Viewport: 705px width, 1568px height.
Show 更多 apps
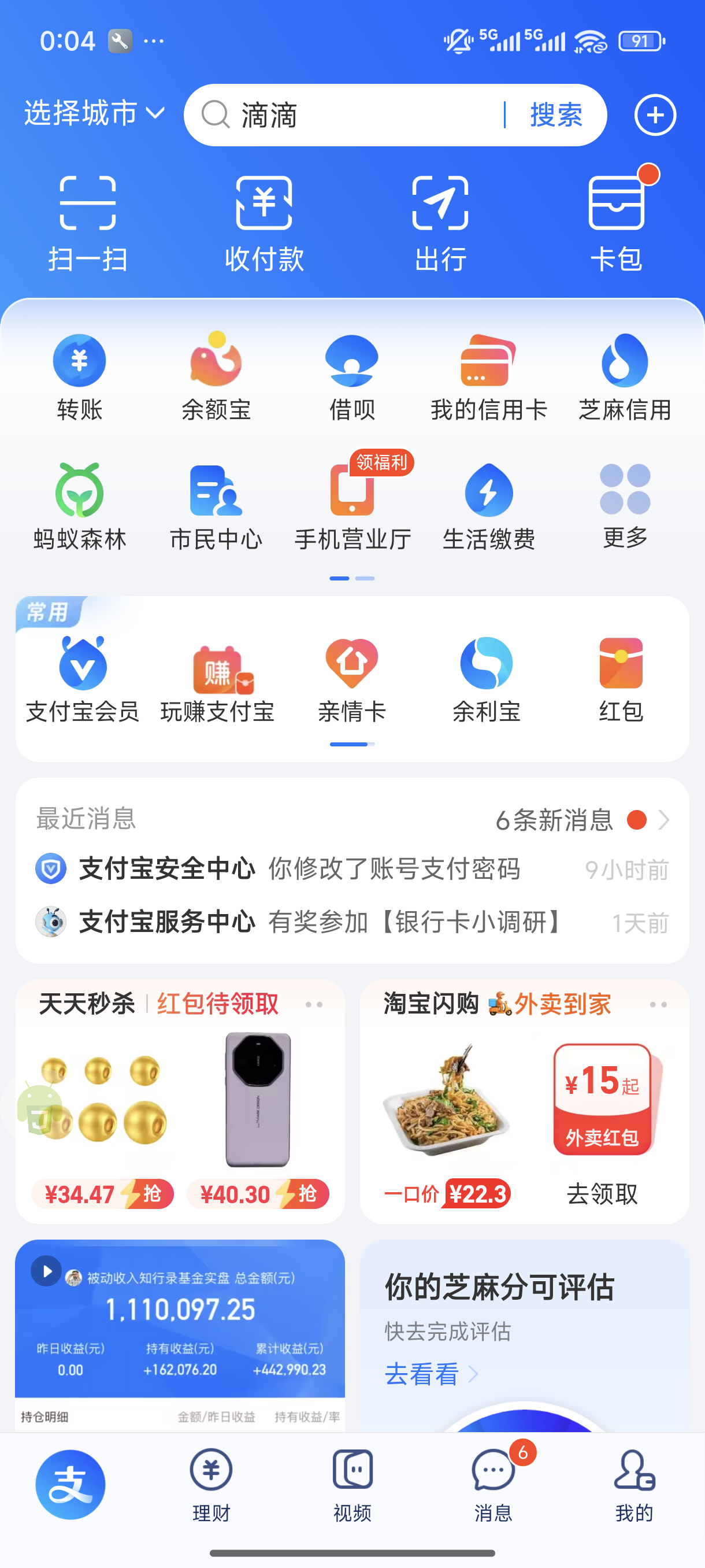tap(625, 506)
